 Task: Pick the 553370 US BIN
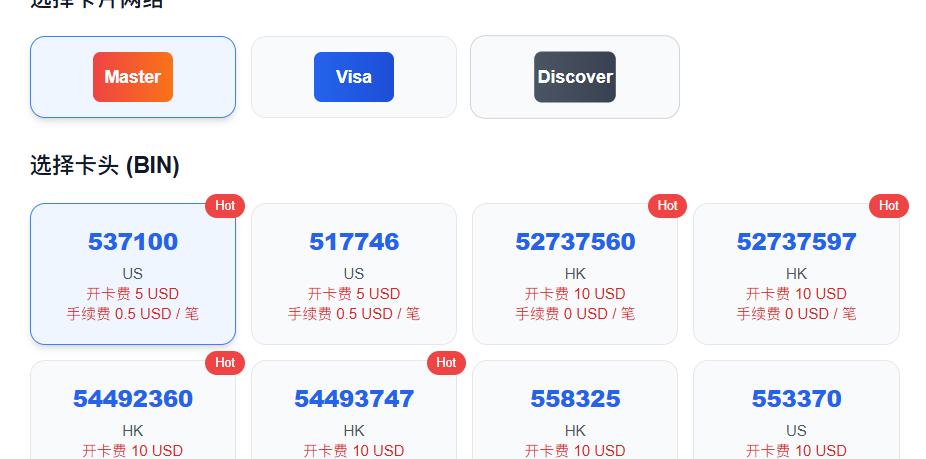[796, 412]
